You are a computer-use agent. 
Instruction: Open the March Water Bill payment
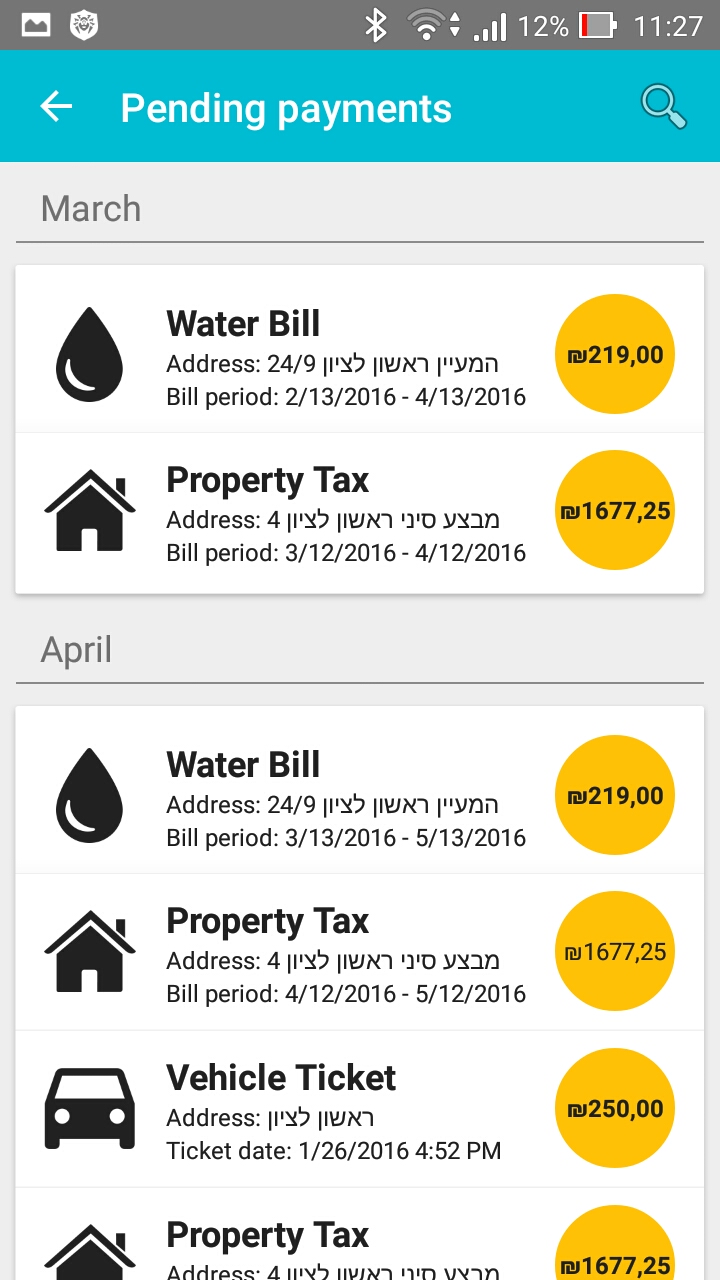pos(360,354)
